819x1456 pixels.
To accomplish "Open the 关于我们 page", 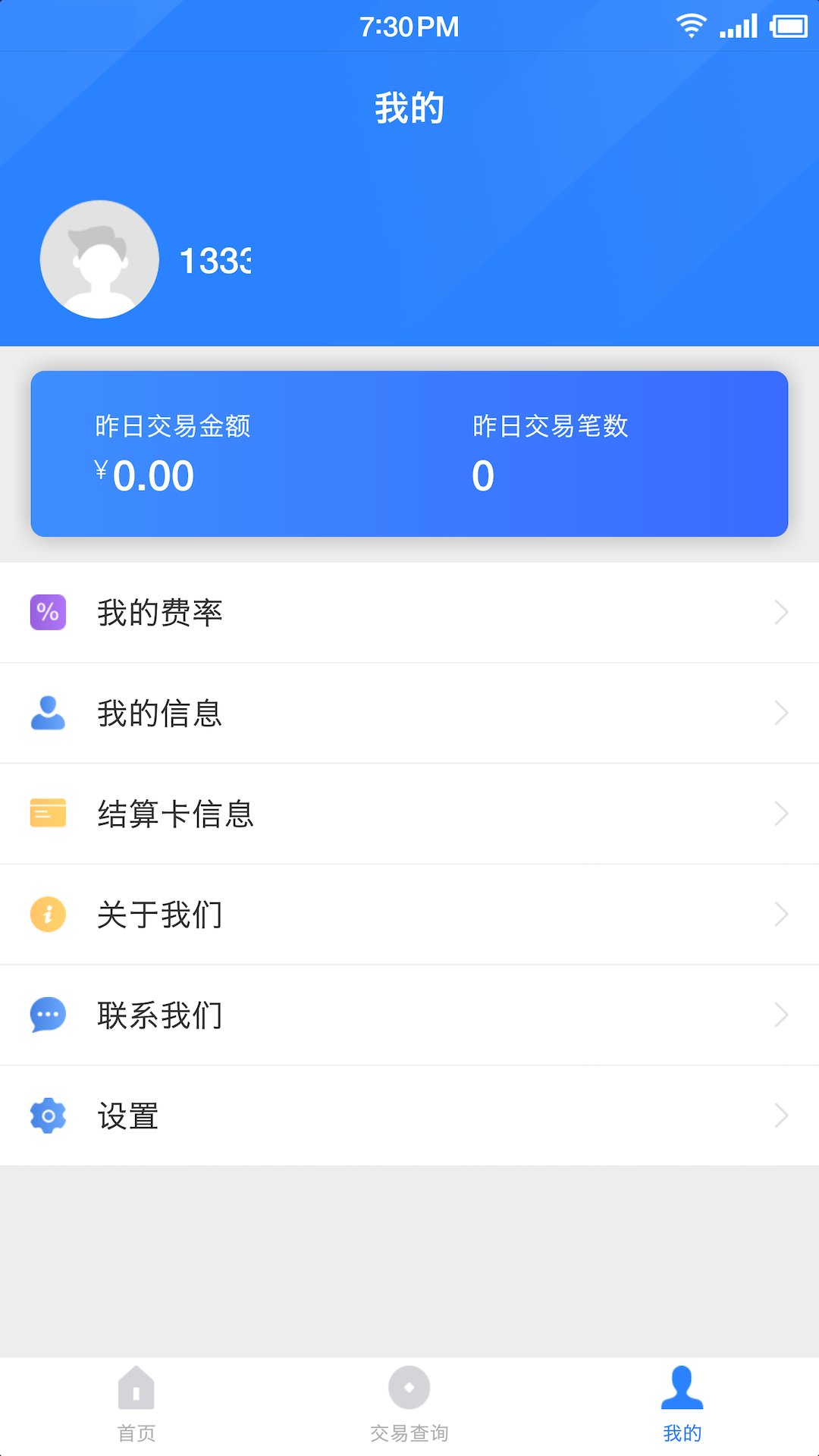I will [409, 915].
